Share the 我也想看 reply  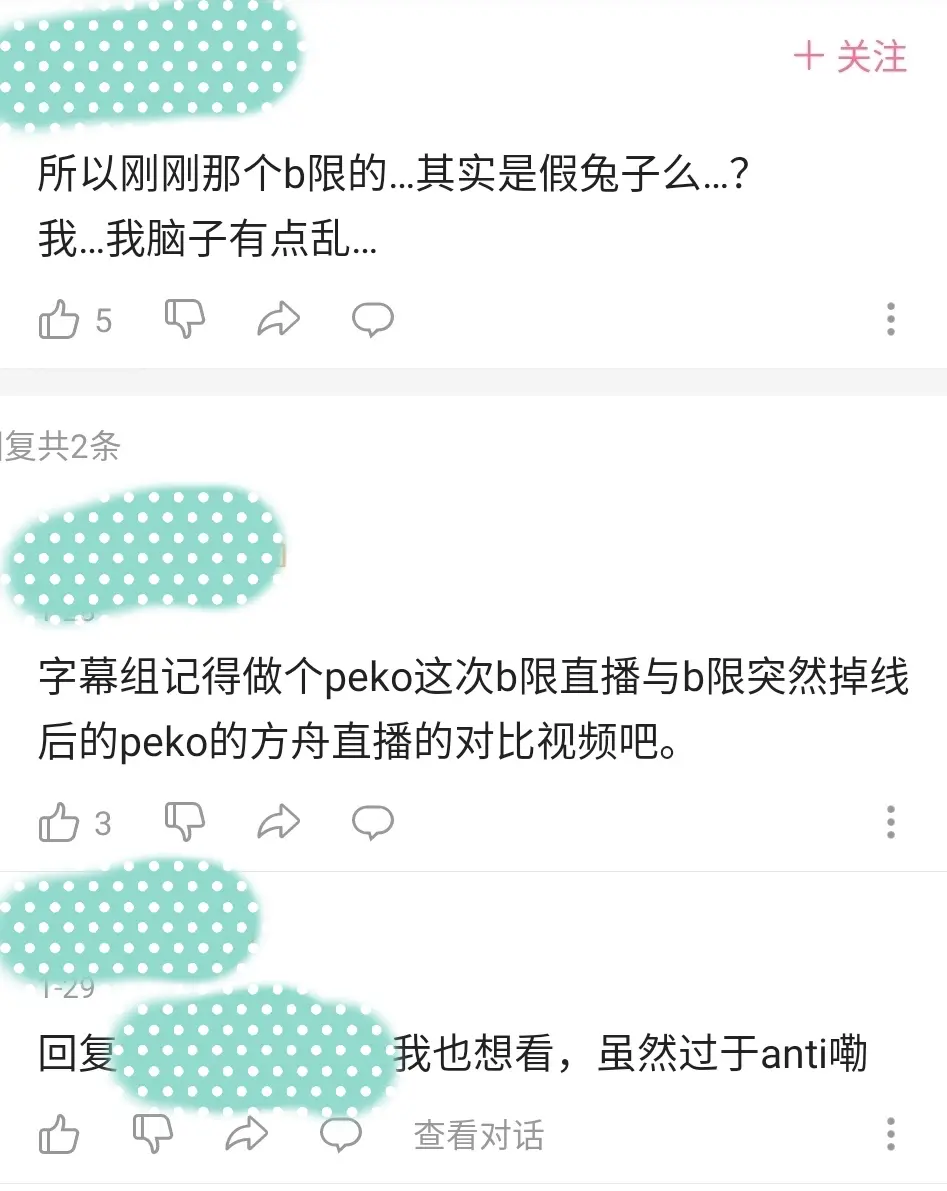click(246, 1135)
